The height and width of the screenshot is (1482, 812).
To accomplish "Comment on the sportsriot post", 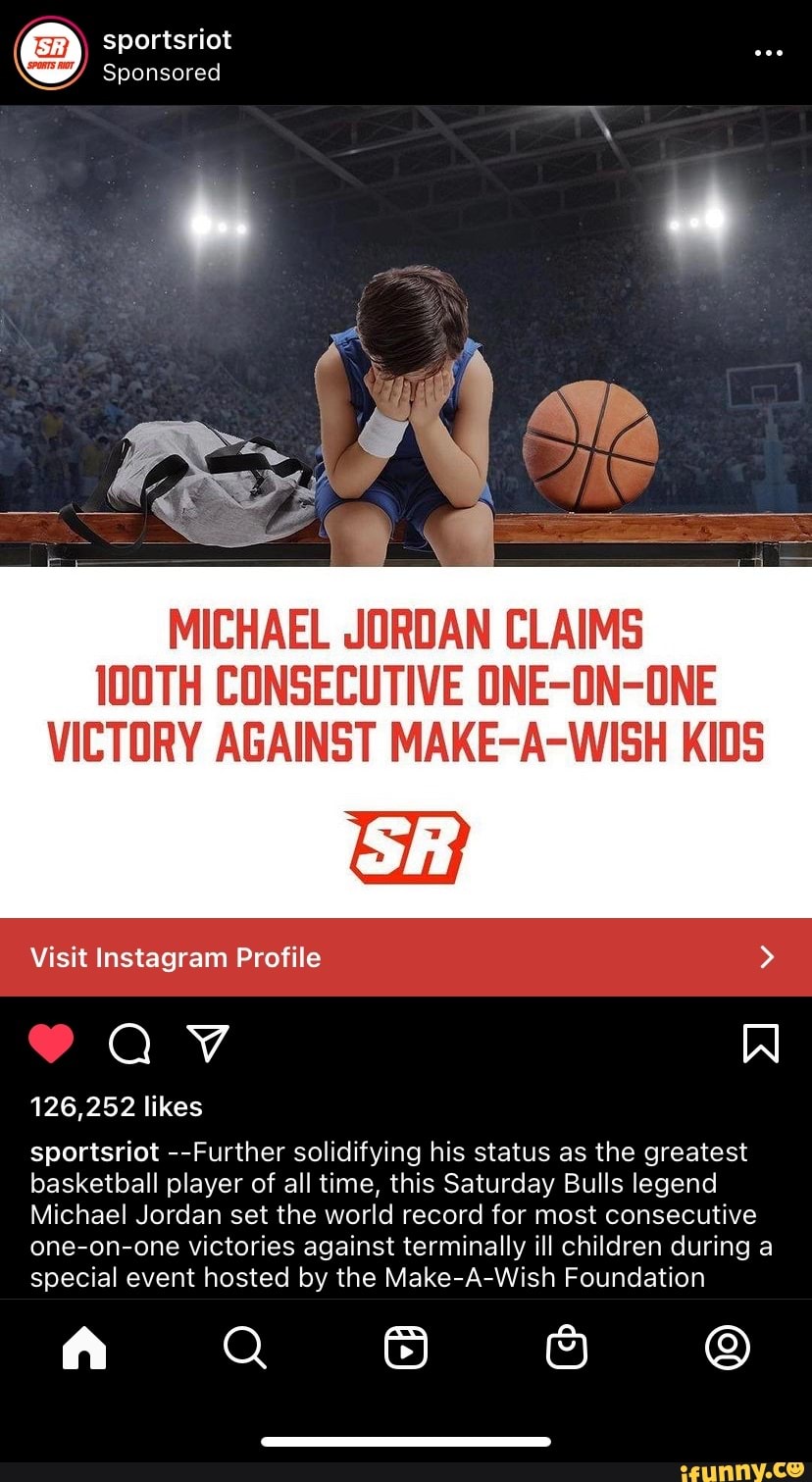I will pyautogui.click(x=129, y=1044).
